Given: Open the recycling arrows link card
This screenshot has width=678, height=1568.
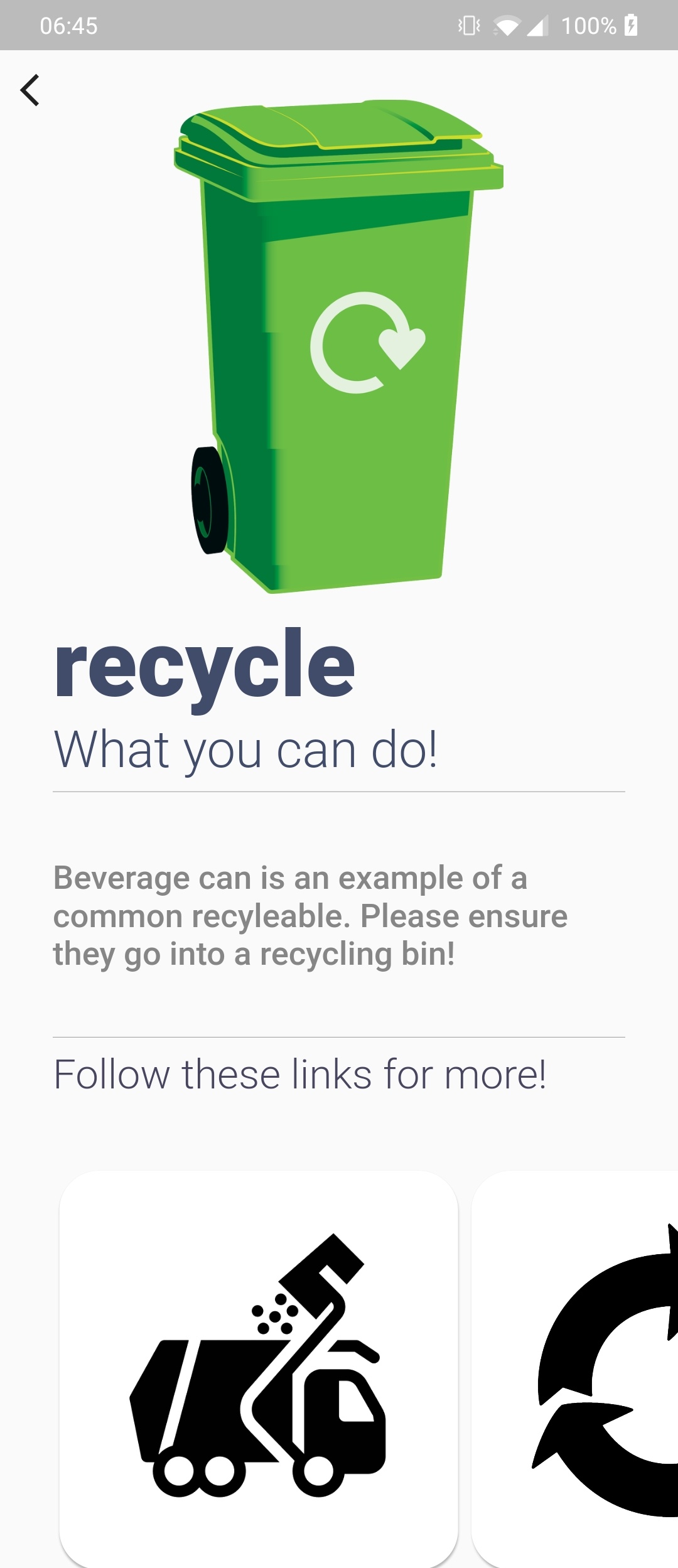Looking at the screenshot, I should [x=574, y=1368].
